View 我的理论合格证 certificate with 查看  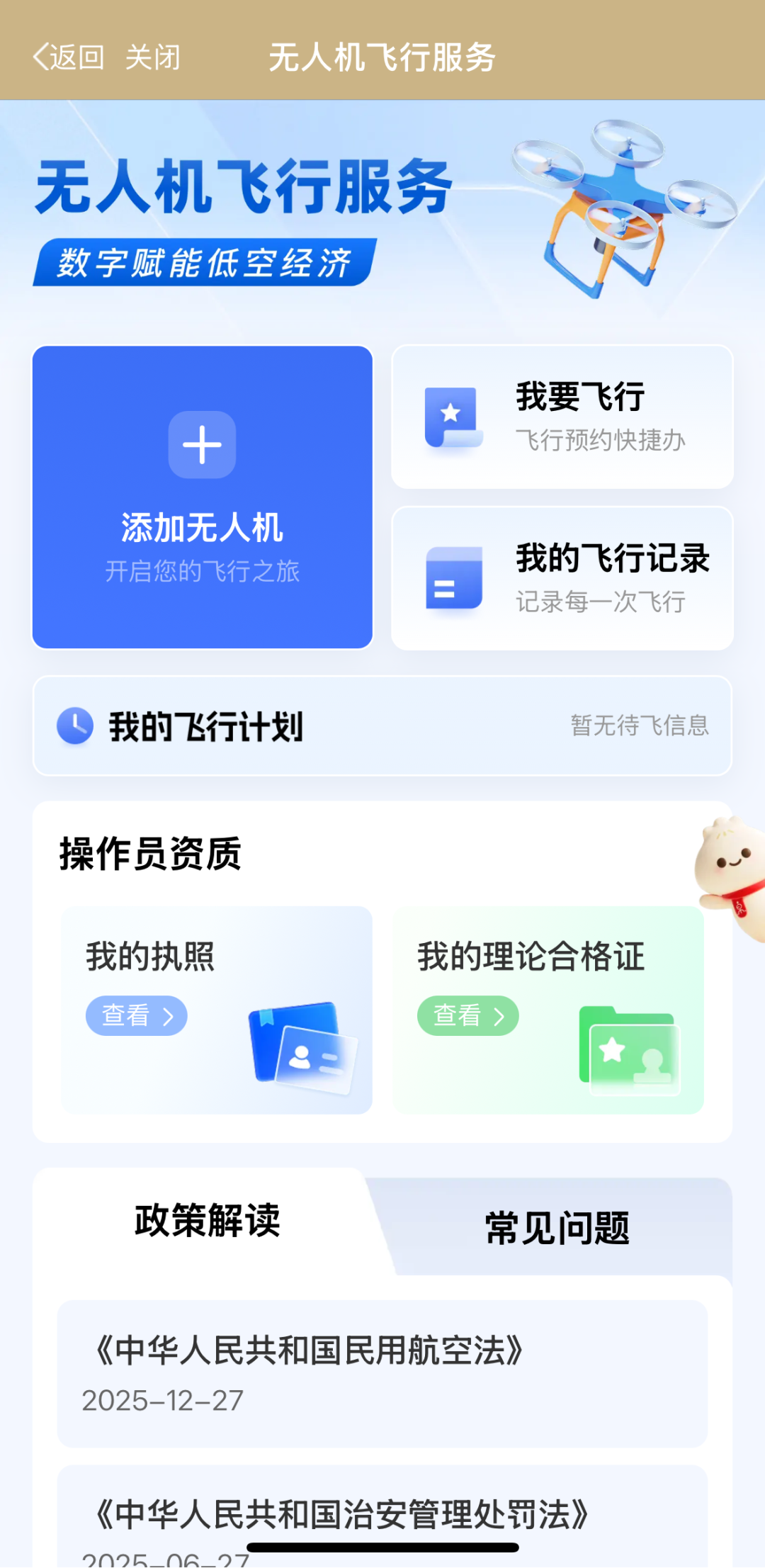point(467,1015)
